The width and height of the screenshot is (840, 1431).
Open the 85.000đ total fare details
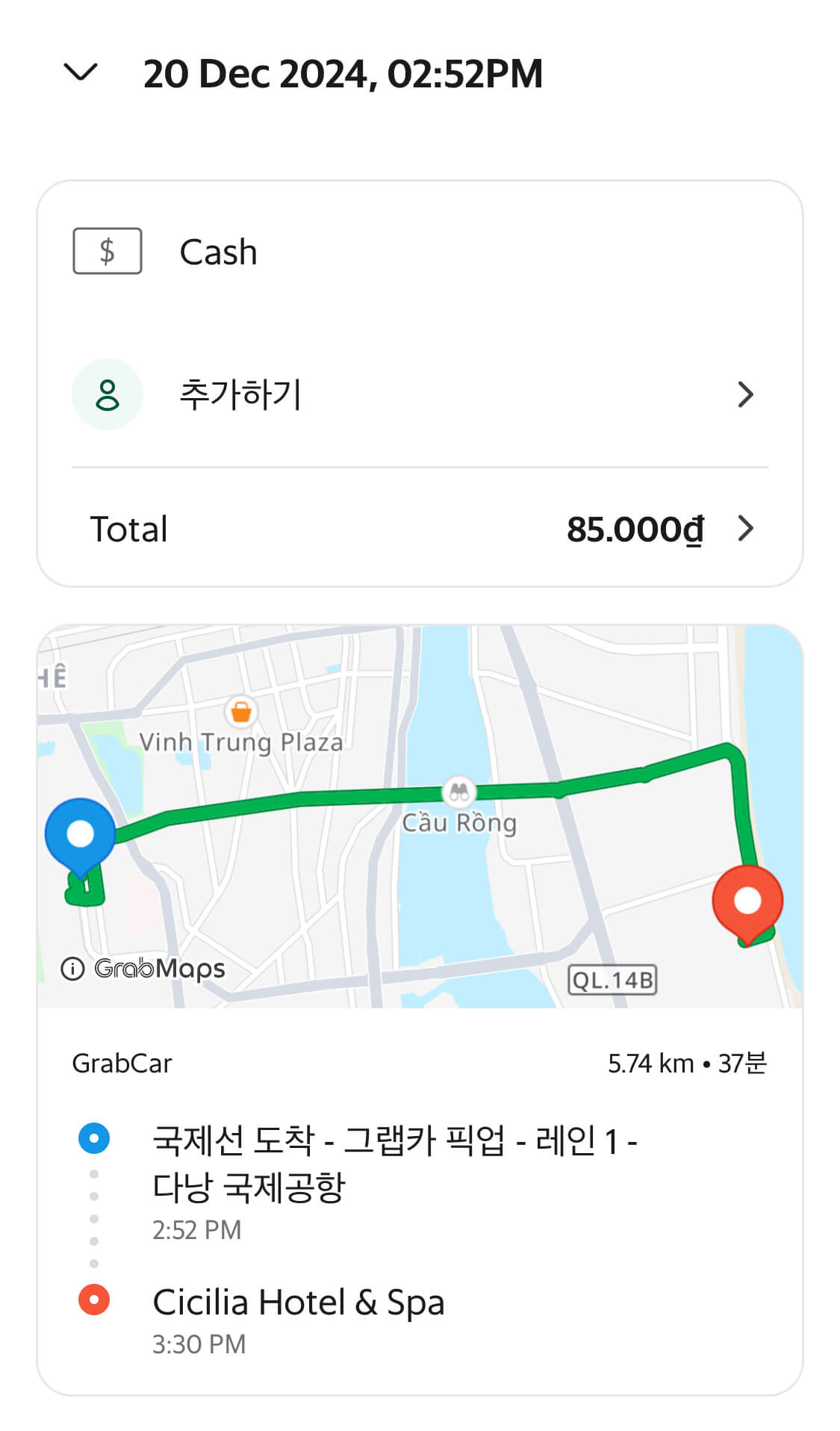pos(636,529)
